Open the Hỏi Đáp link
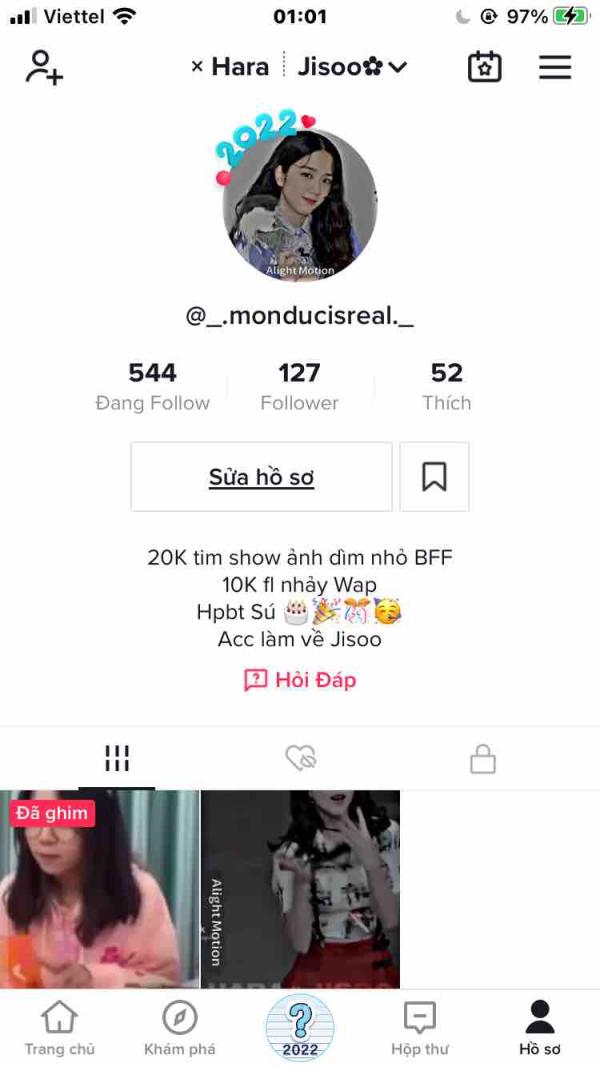Screen dimensions: 600x1067 [x=300, y=680]
